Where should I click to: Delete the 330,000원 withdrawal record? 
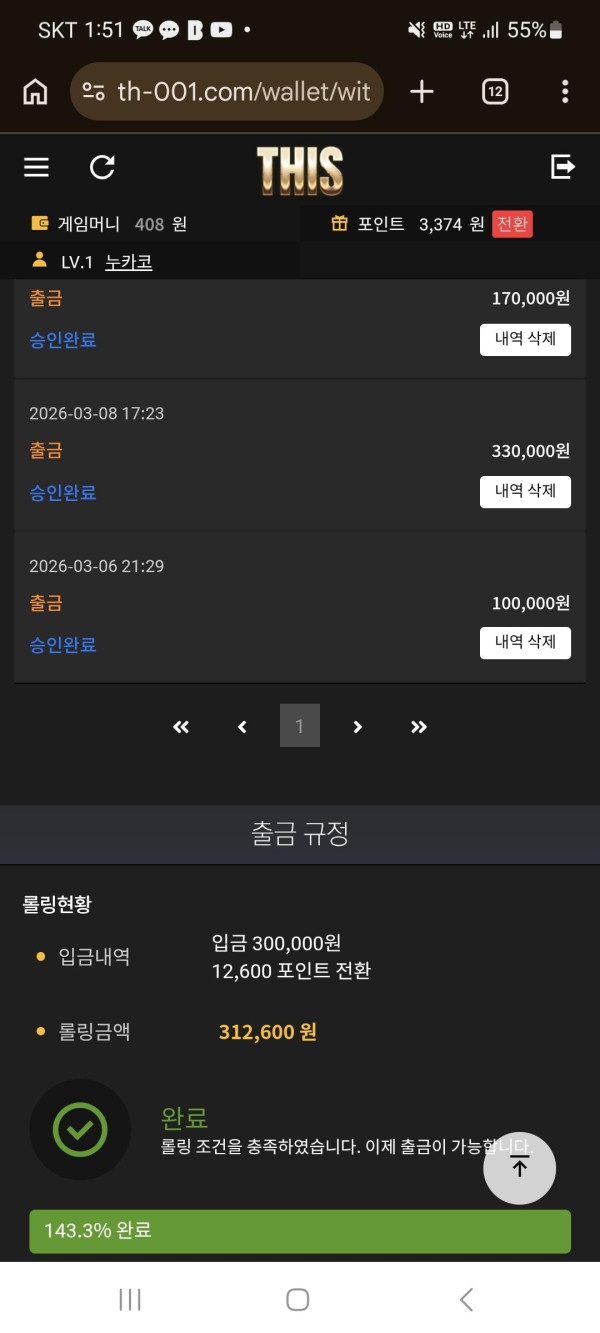525,492
